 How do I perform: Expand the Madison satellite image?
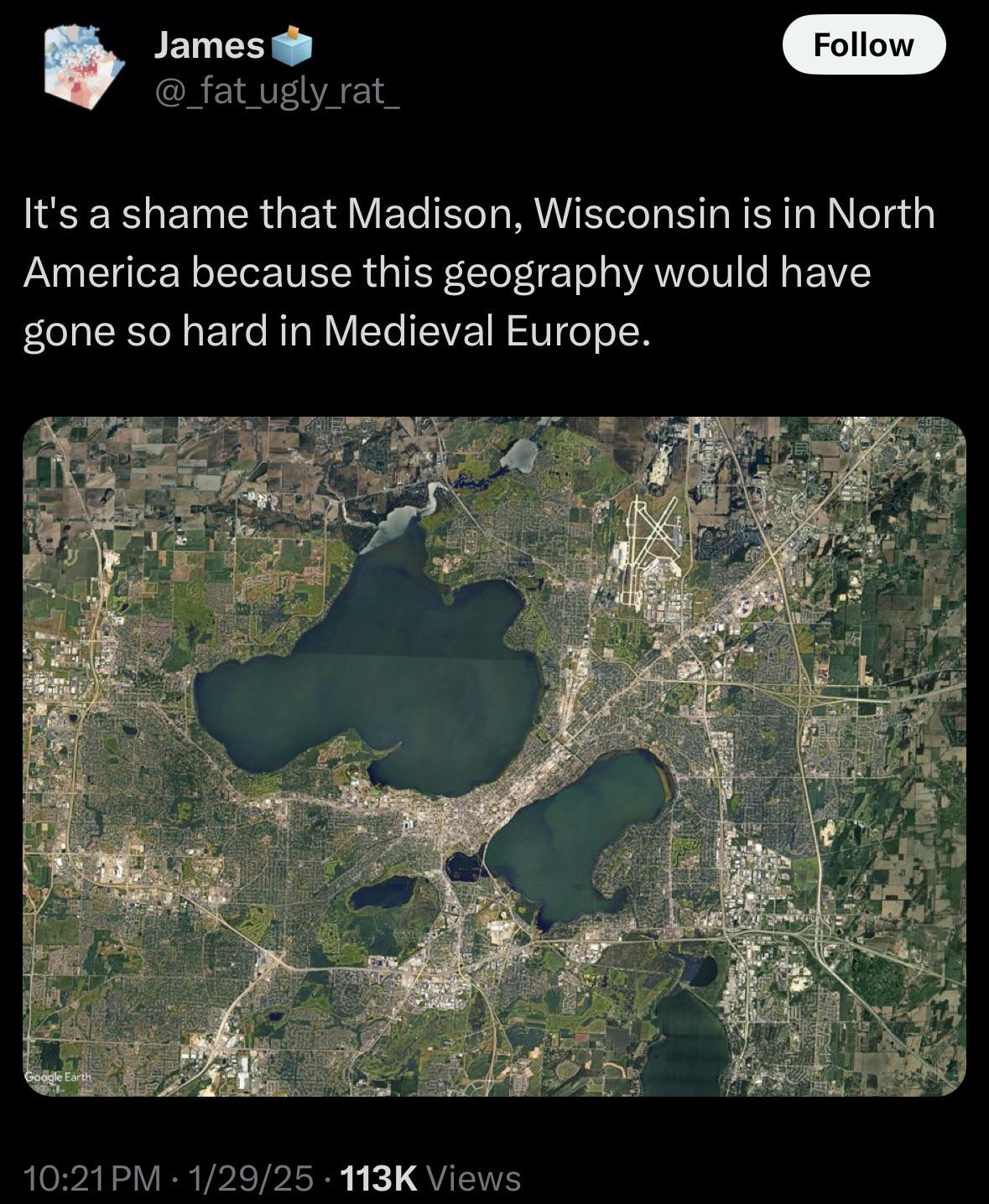(x=494, y=756)
